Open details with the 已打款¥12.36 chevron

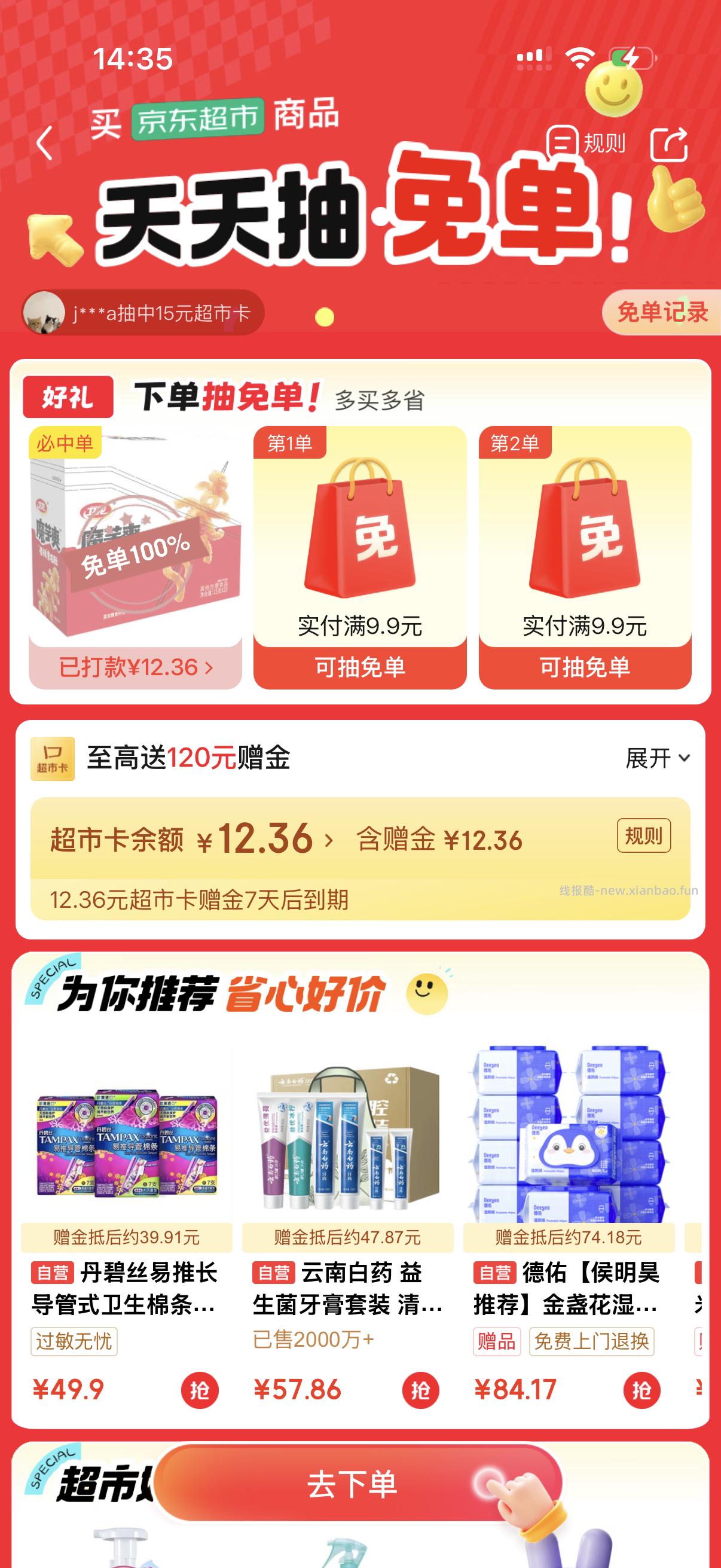pyautogui.click(x=136, y=667)
